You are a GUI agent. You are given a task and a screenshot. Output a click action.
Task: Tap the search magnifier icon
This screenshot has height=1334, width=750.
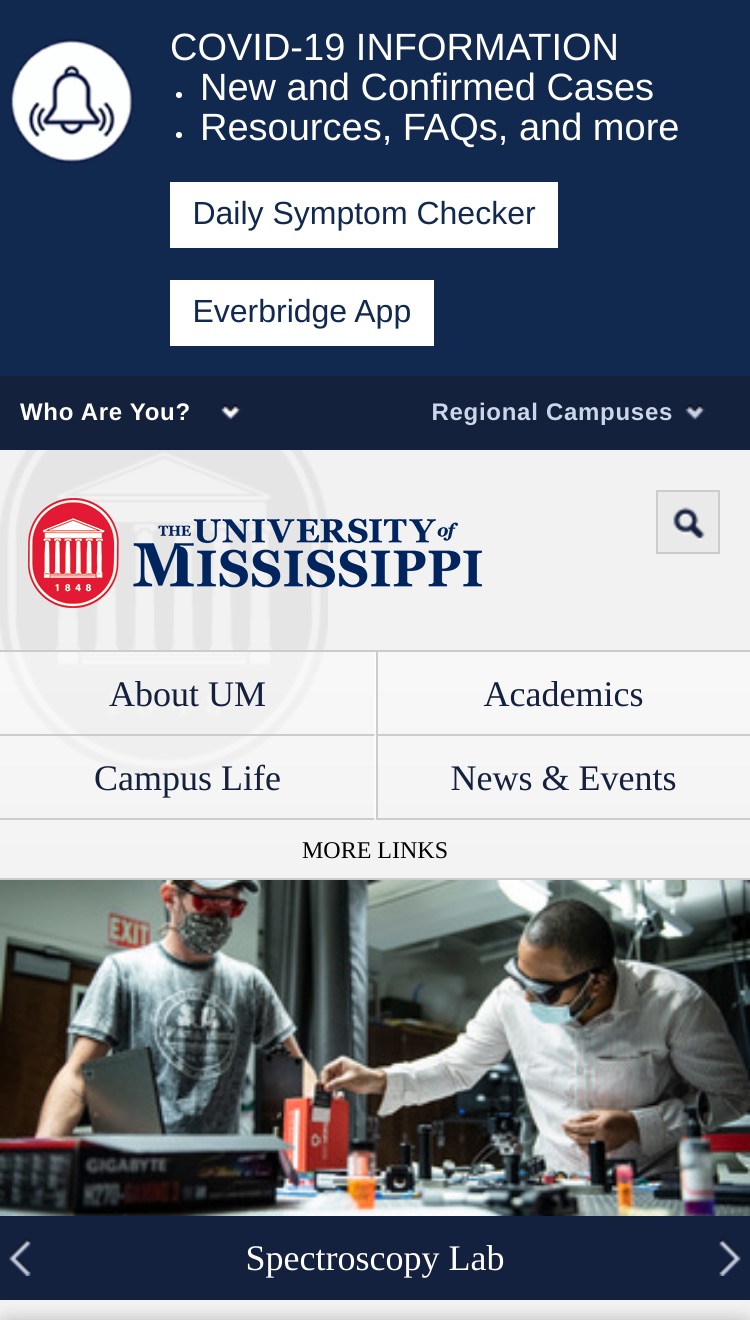[x=688, y=522]
